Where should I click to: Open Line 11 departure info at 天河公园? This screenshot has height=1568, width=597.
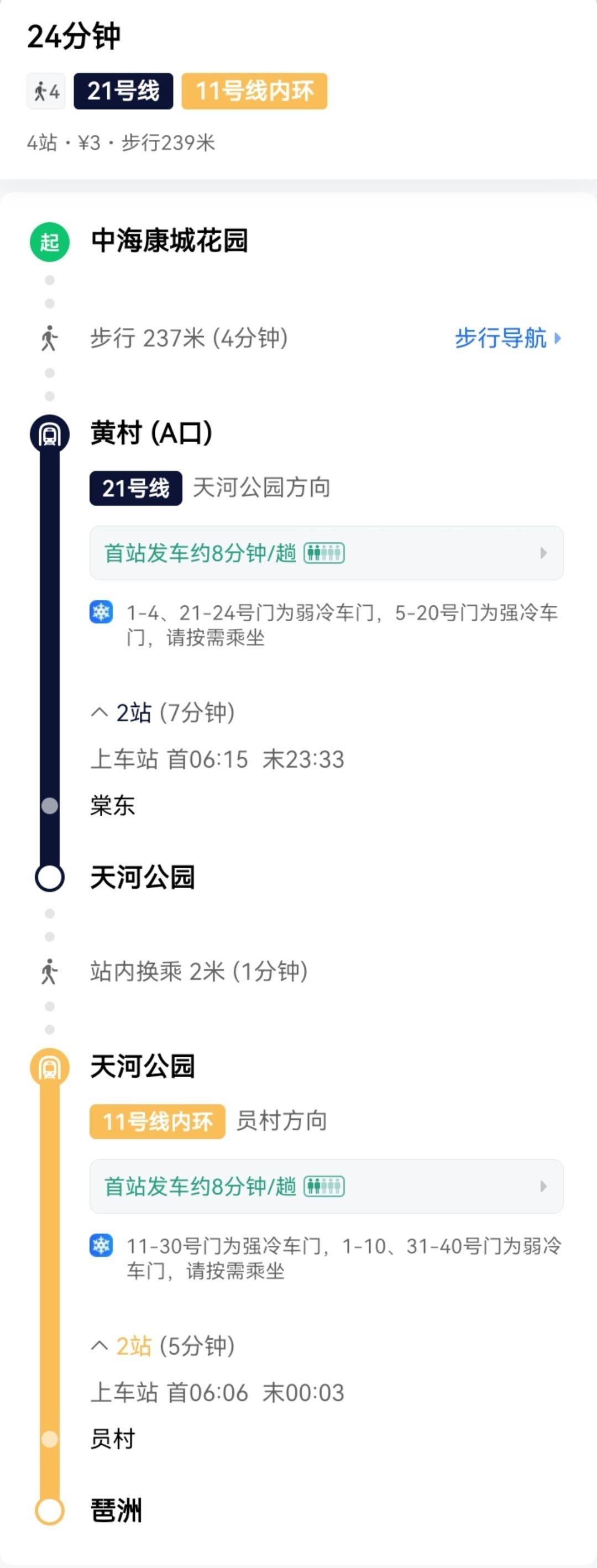coord(326,1186)
